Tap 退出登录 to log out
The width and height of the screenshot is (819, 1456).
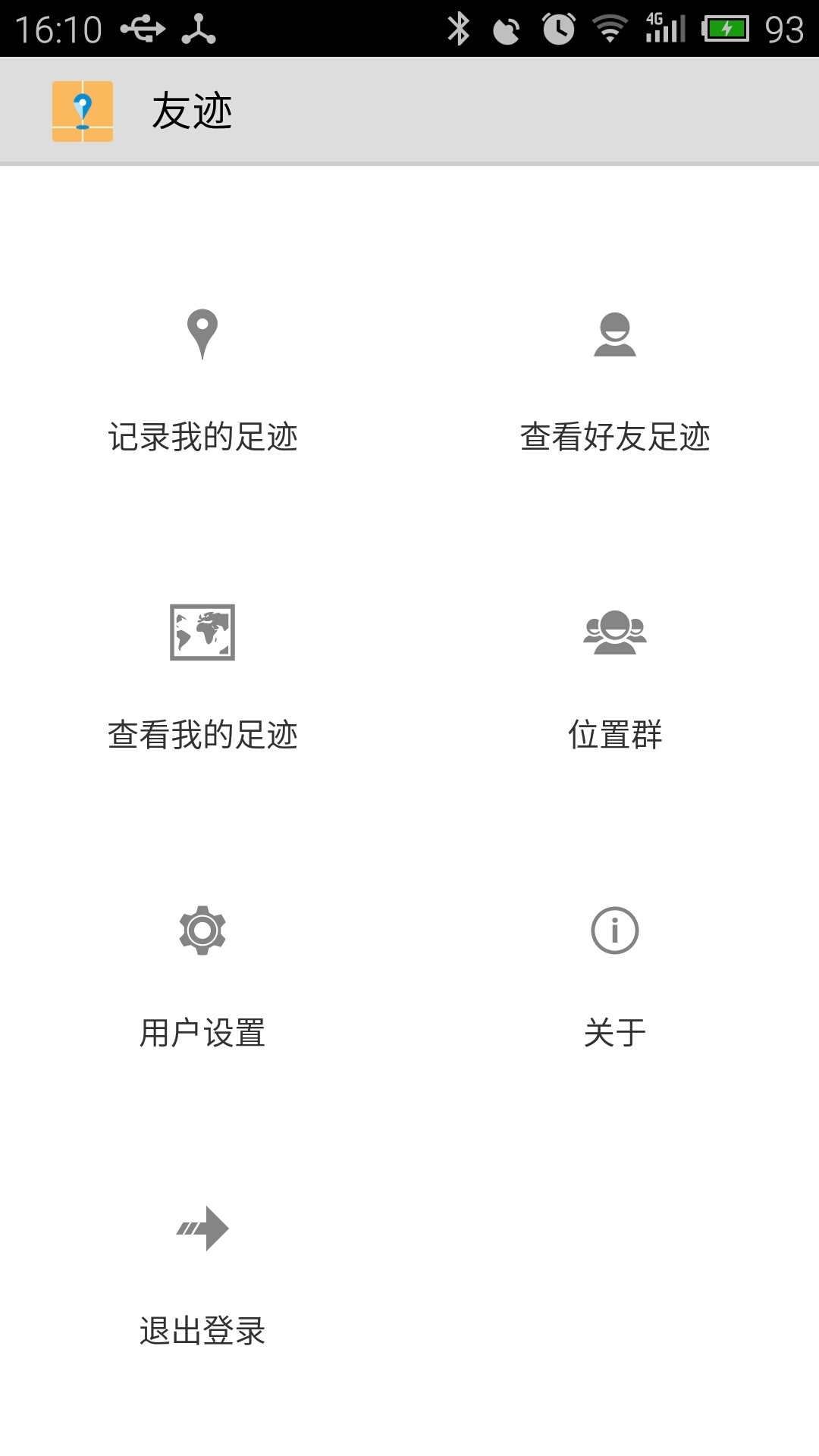202,1273
